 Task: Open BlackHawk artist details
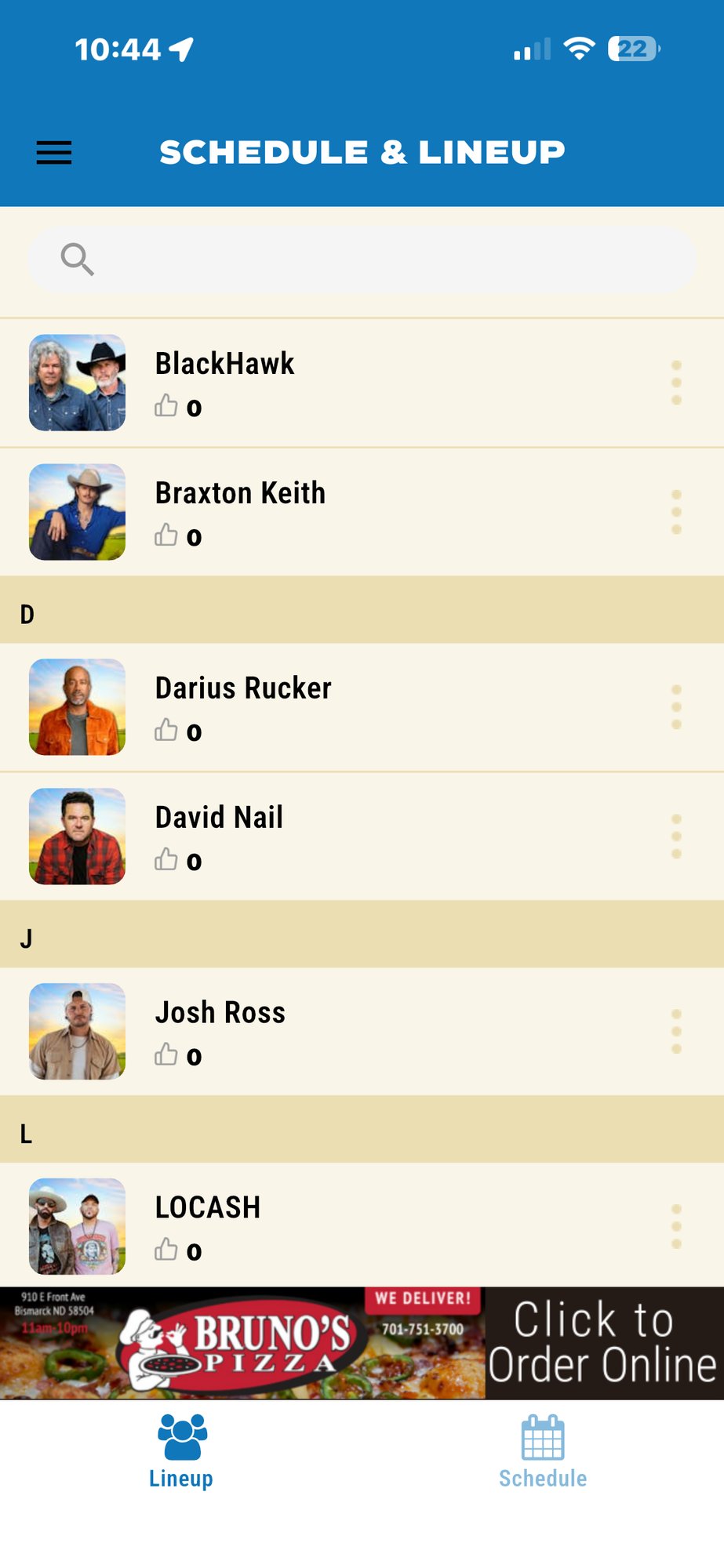pos(225,364)
